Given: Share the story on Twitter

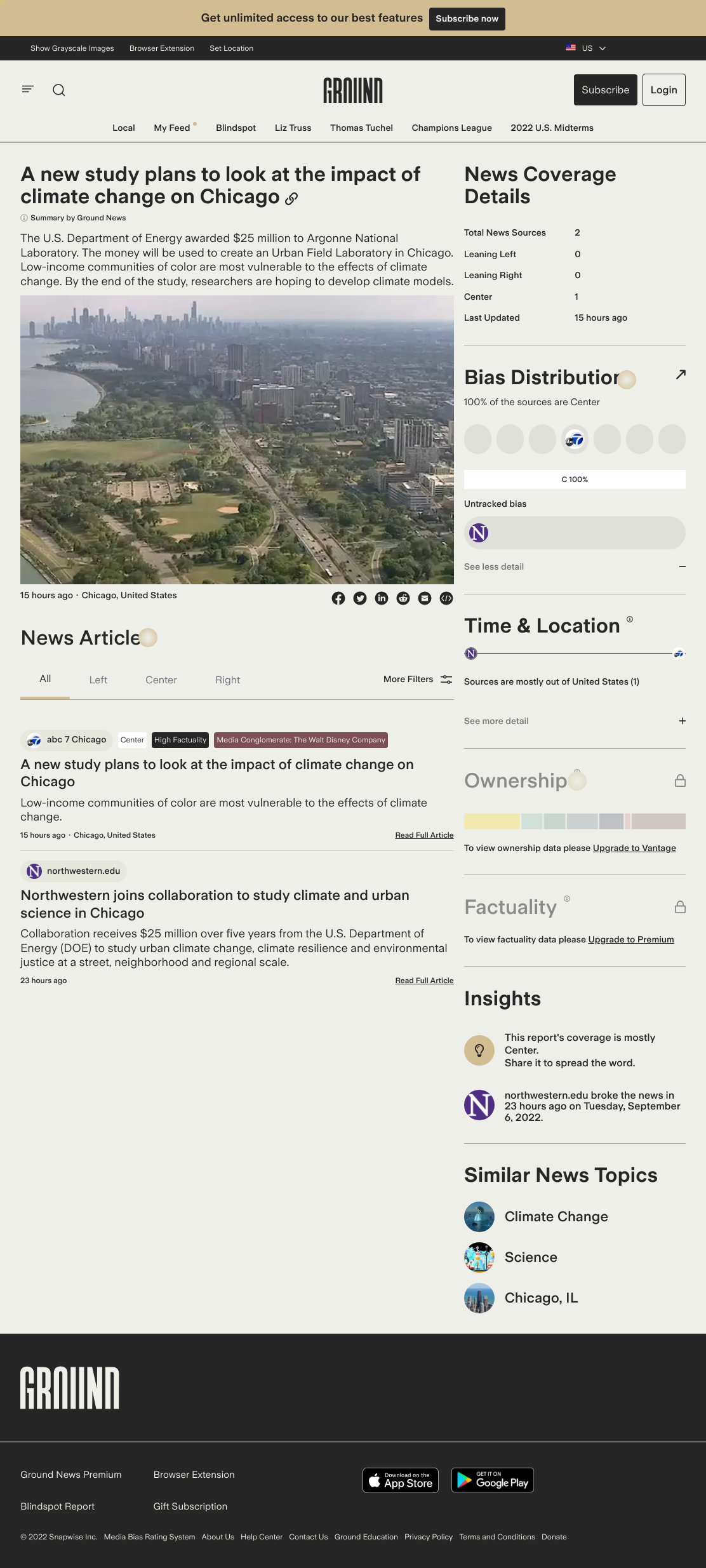Looking at the screenshot, I should (360, 598).
